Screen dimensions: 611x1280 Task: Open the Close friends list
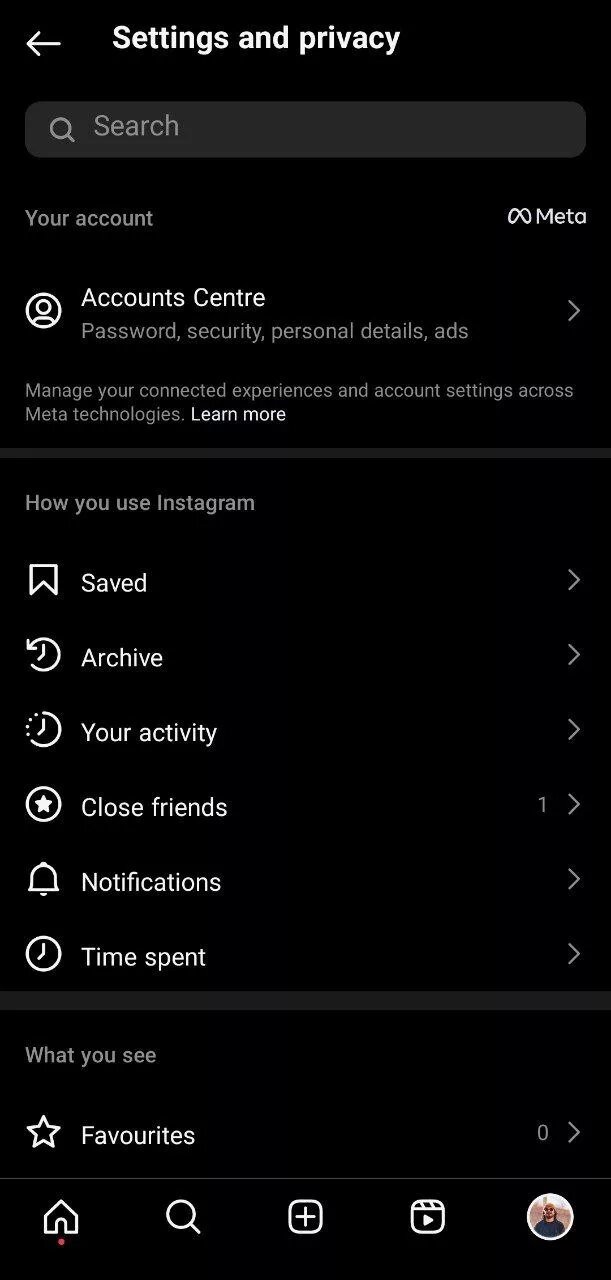(x=305, y=806)
